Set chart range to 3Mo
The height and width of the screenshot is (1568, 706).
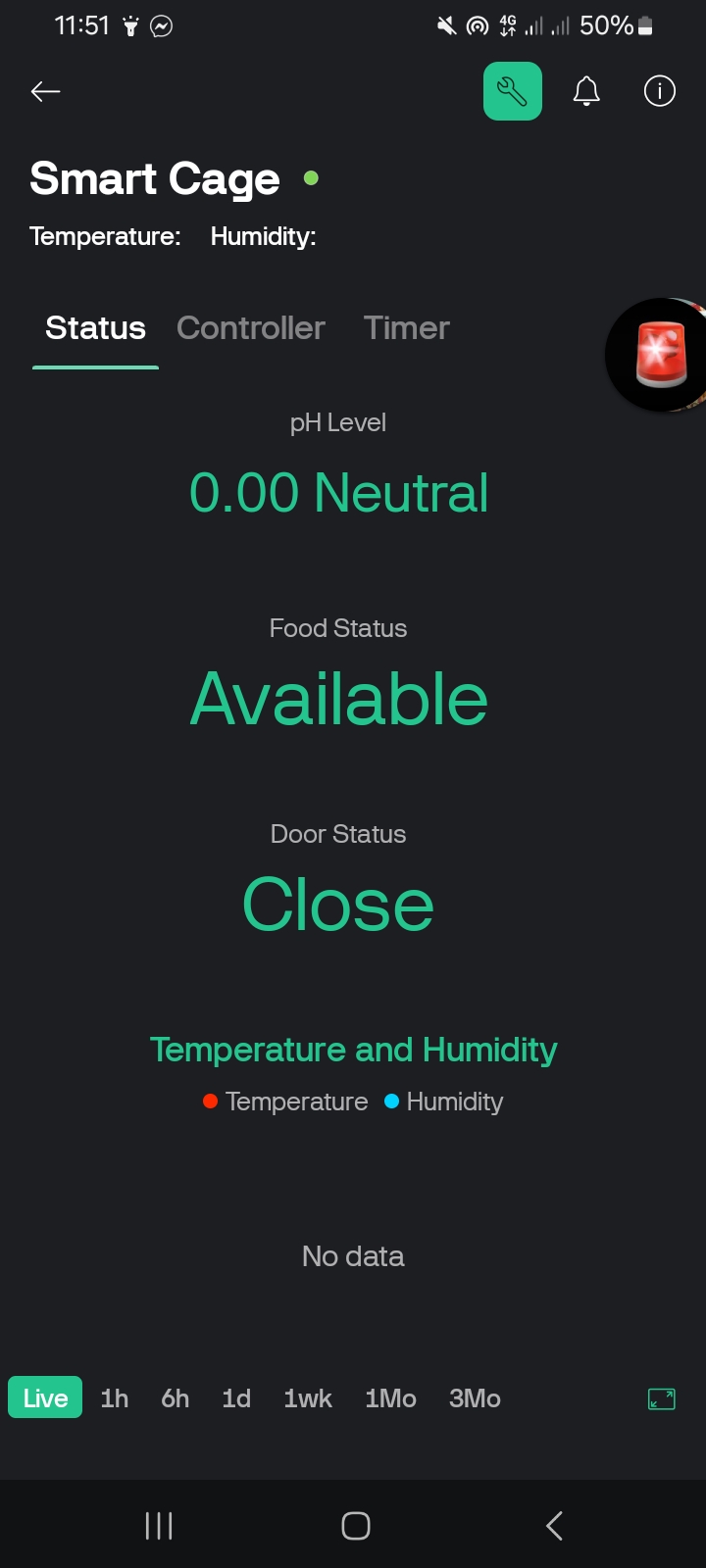(475, 1398)
